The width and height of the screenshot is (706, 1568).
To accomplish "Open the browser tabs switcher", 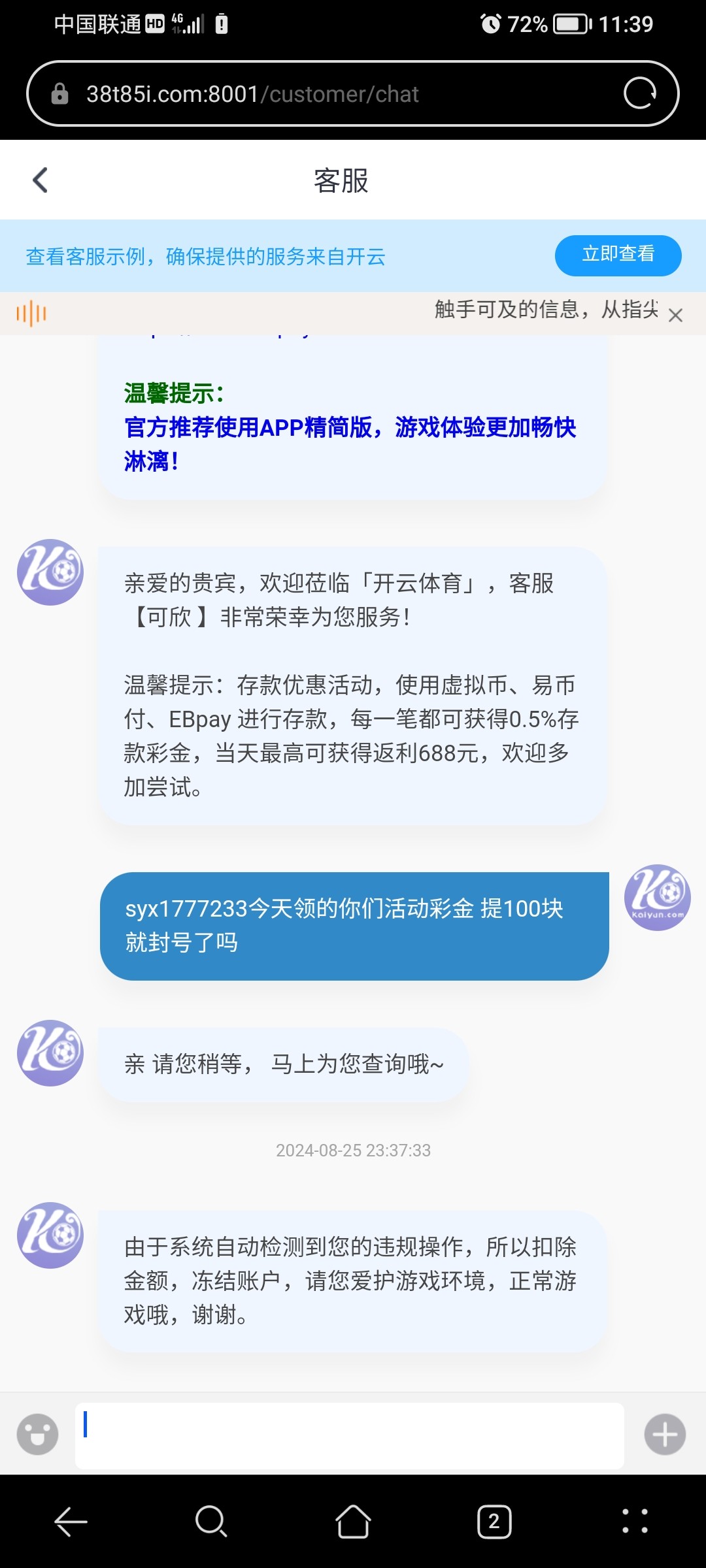I will [x=494, y=1522].
